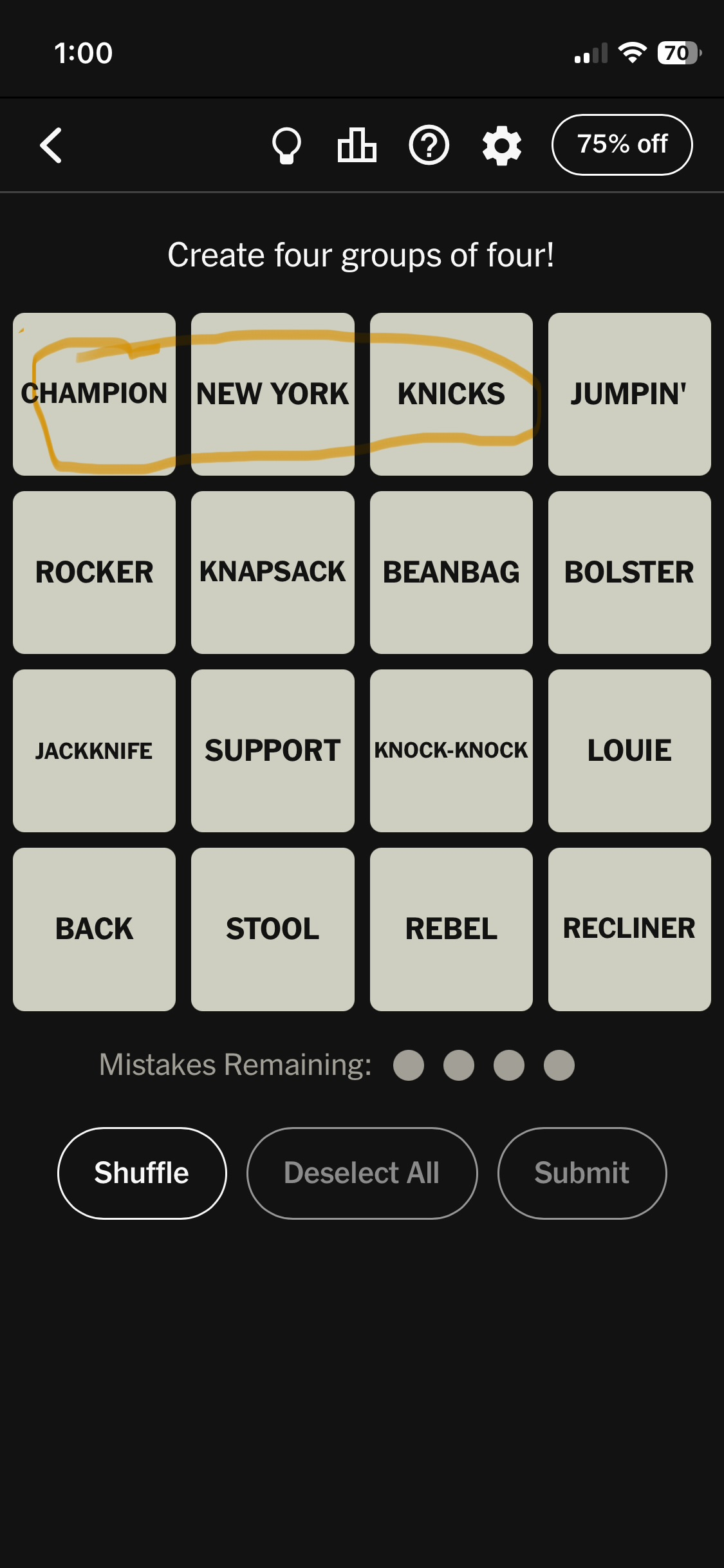The height and width of the screenshot is (1568, 724).
Task: Select the CHAMPION tile
Action: point(95,394)
